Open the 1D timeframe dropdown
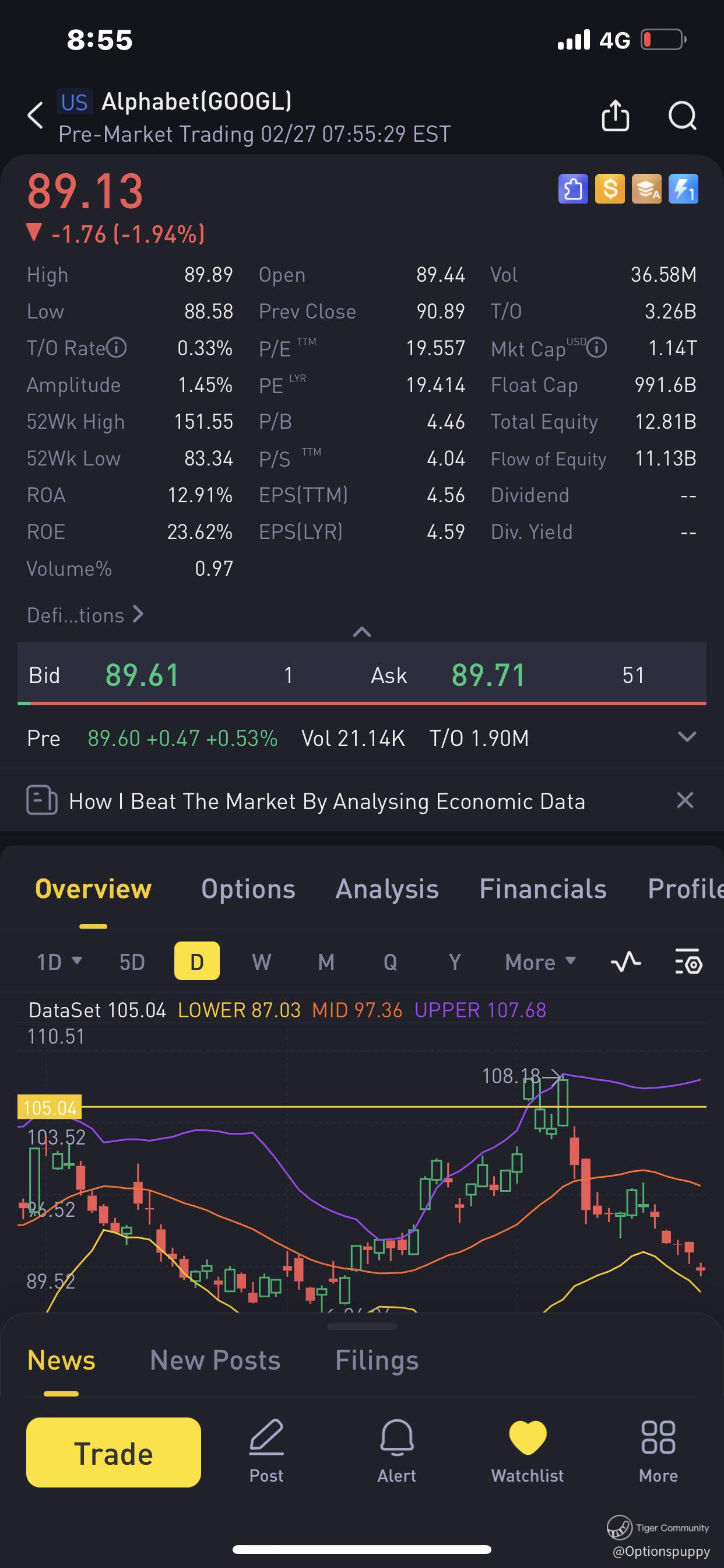This screenshot has height=1568, width=724. 59,962
